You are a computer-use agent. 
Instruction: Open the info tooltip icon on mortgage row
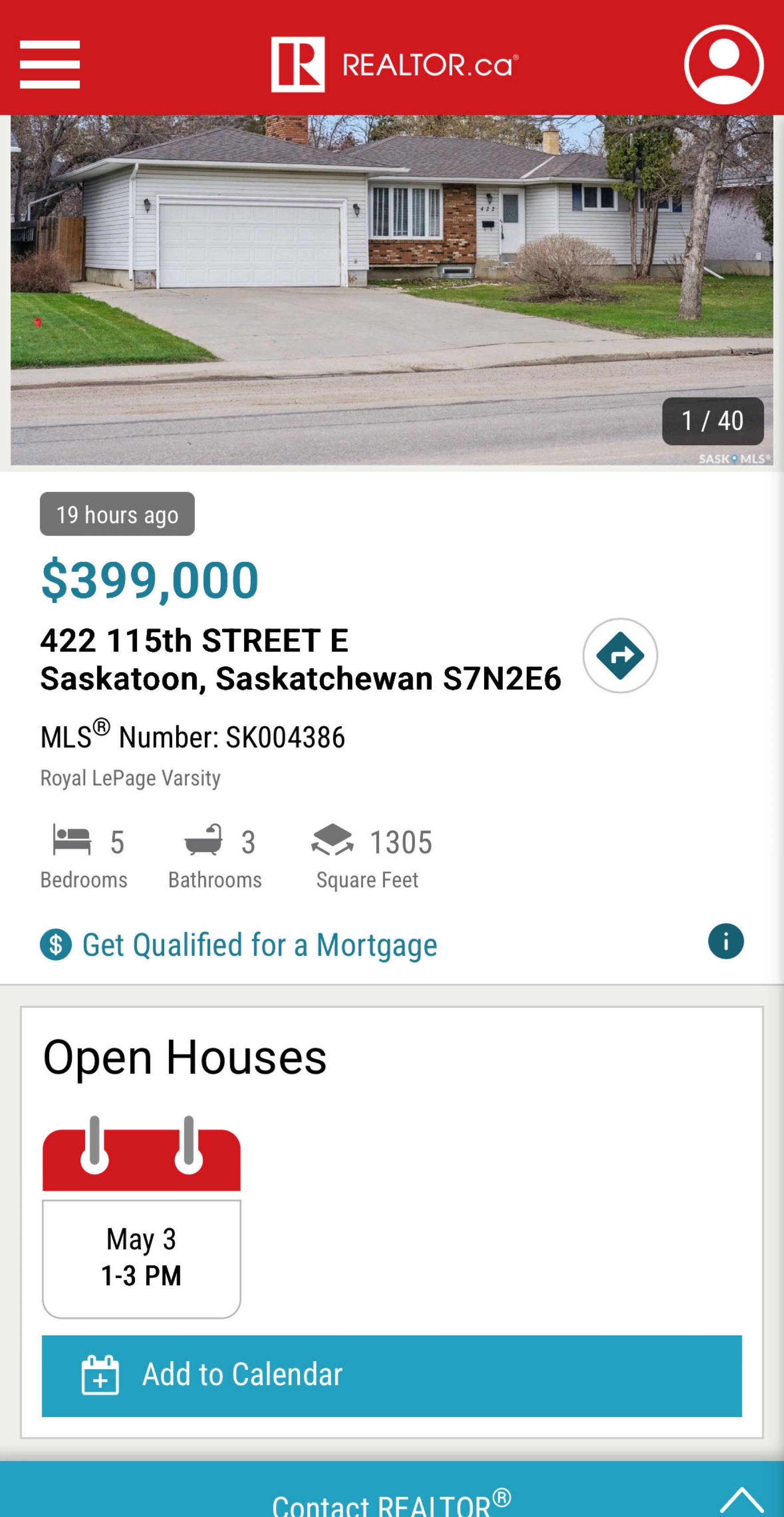point(728,945)
